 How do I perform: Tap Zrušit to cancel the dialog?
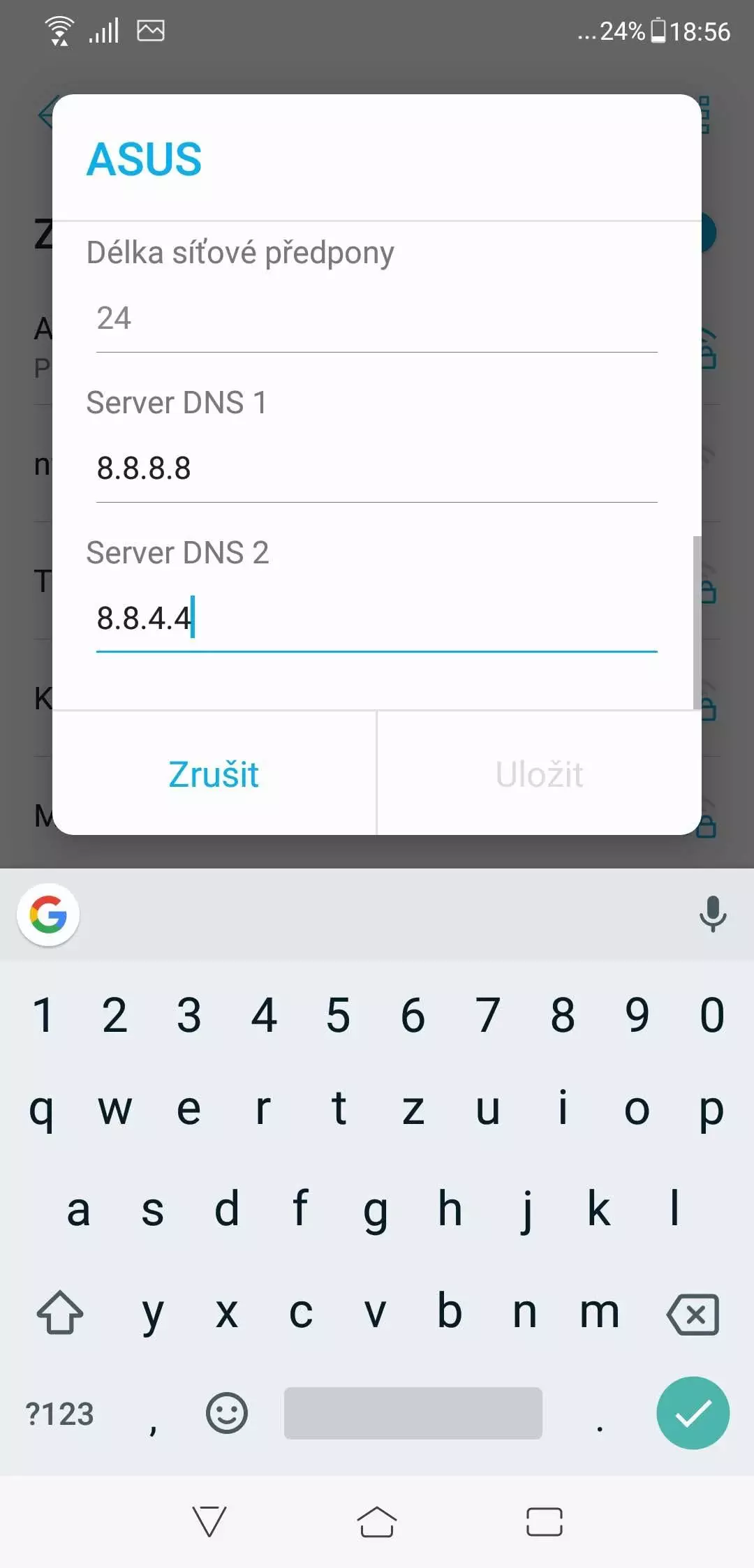coord(214,774)
